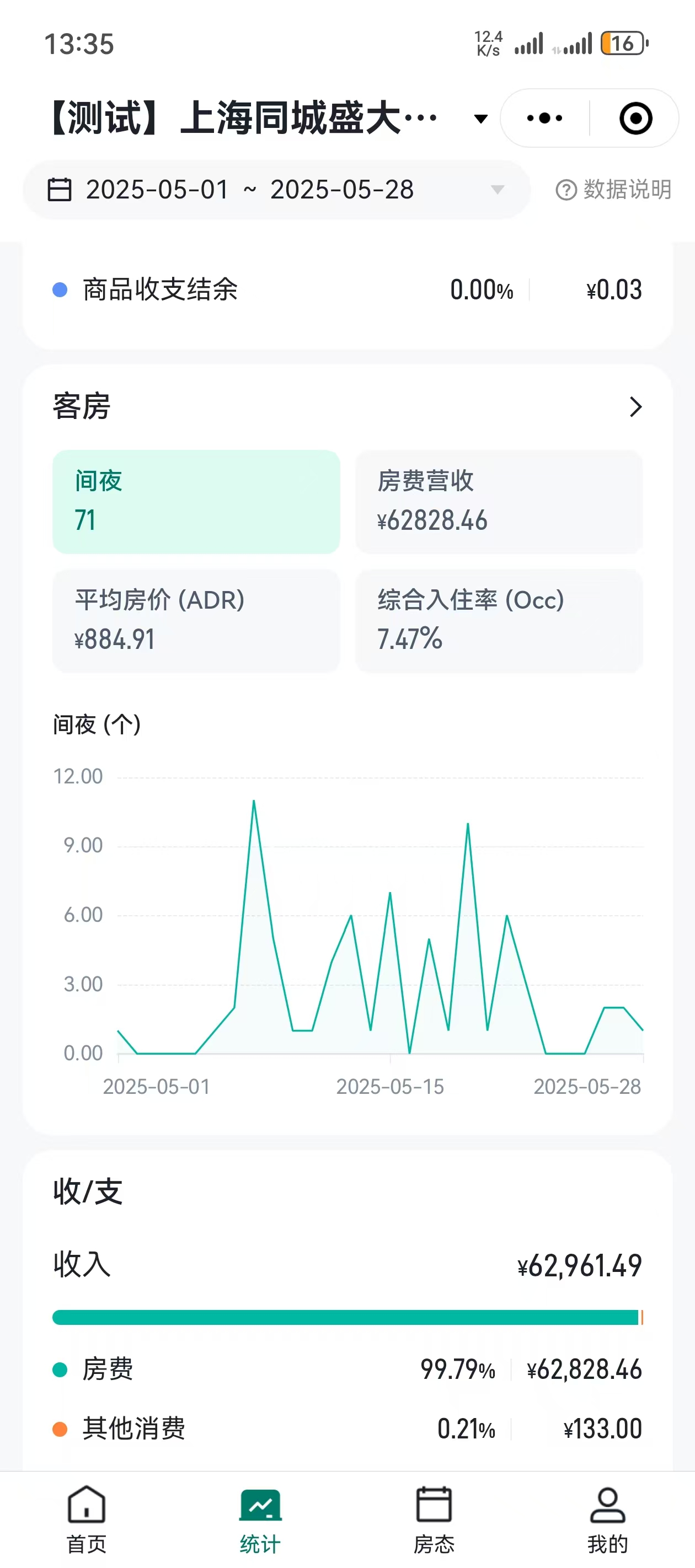Open the mini program more-options menu
695x1568 pixels.
coord(544,118)
